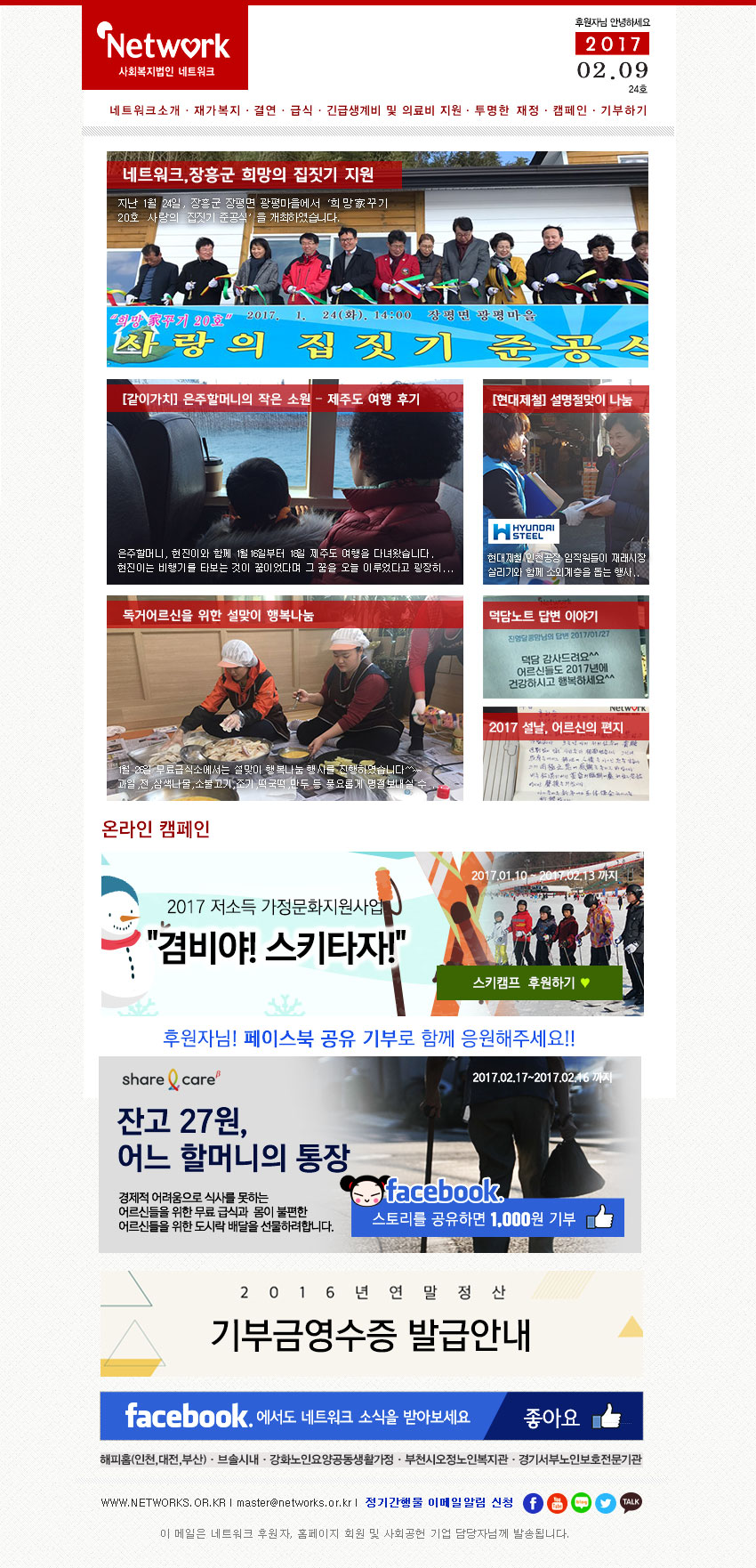
Task: Open the 기부금영수증 발급안내 banner
Action: [x=371, y=1322]
